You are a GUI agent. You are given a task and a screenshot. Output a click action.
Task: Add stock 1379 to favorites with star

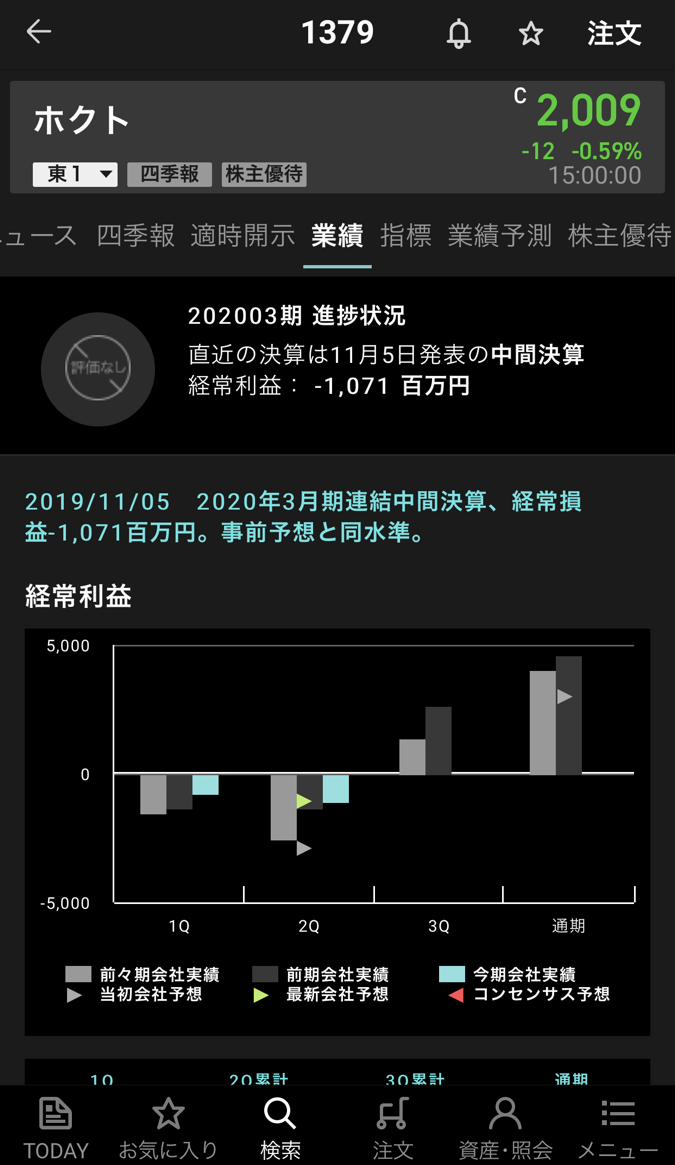click(530, 34)
